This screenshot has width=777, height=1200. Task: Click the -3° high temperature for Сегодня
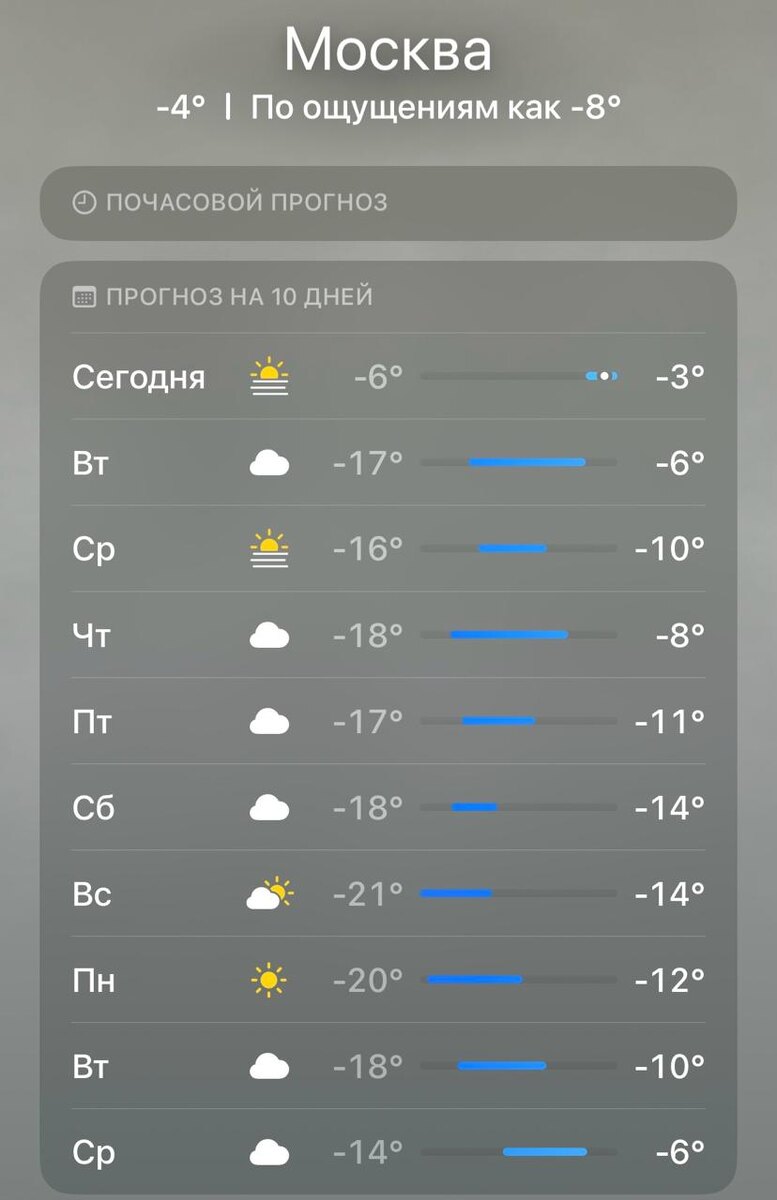680,376
